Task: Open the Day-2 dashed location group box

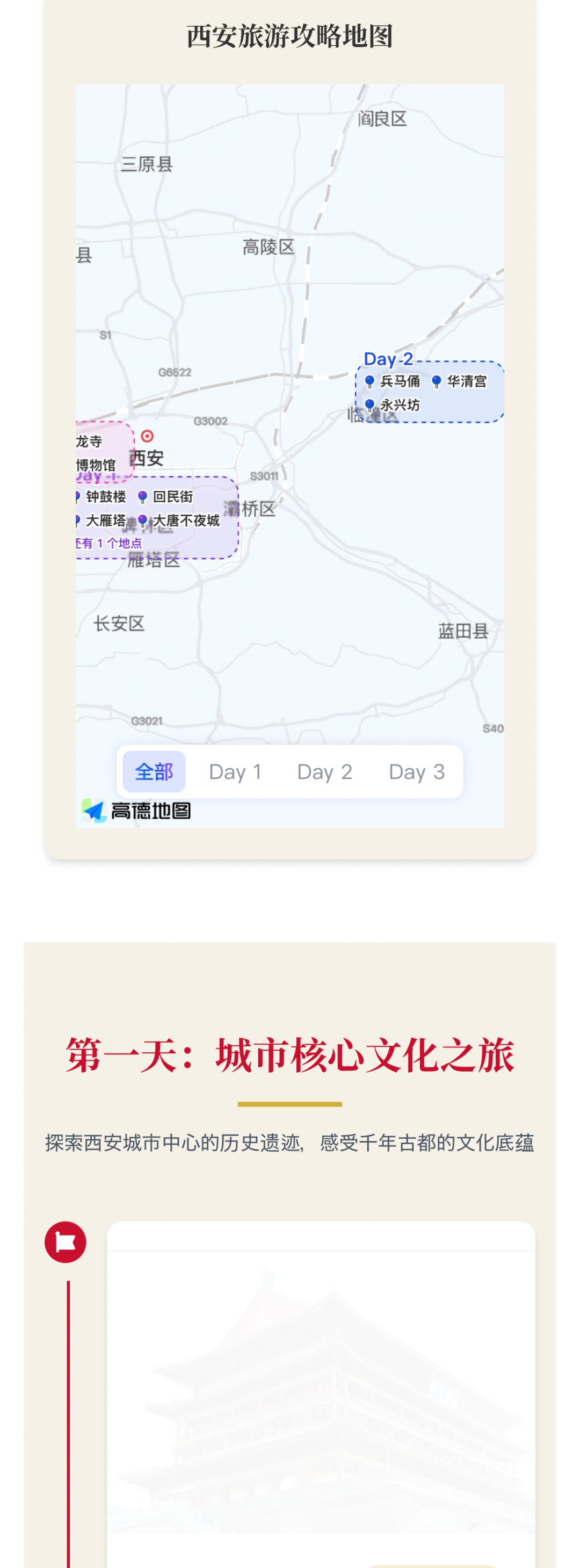Action: [429, 392]
